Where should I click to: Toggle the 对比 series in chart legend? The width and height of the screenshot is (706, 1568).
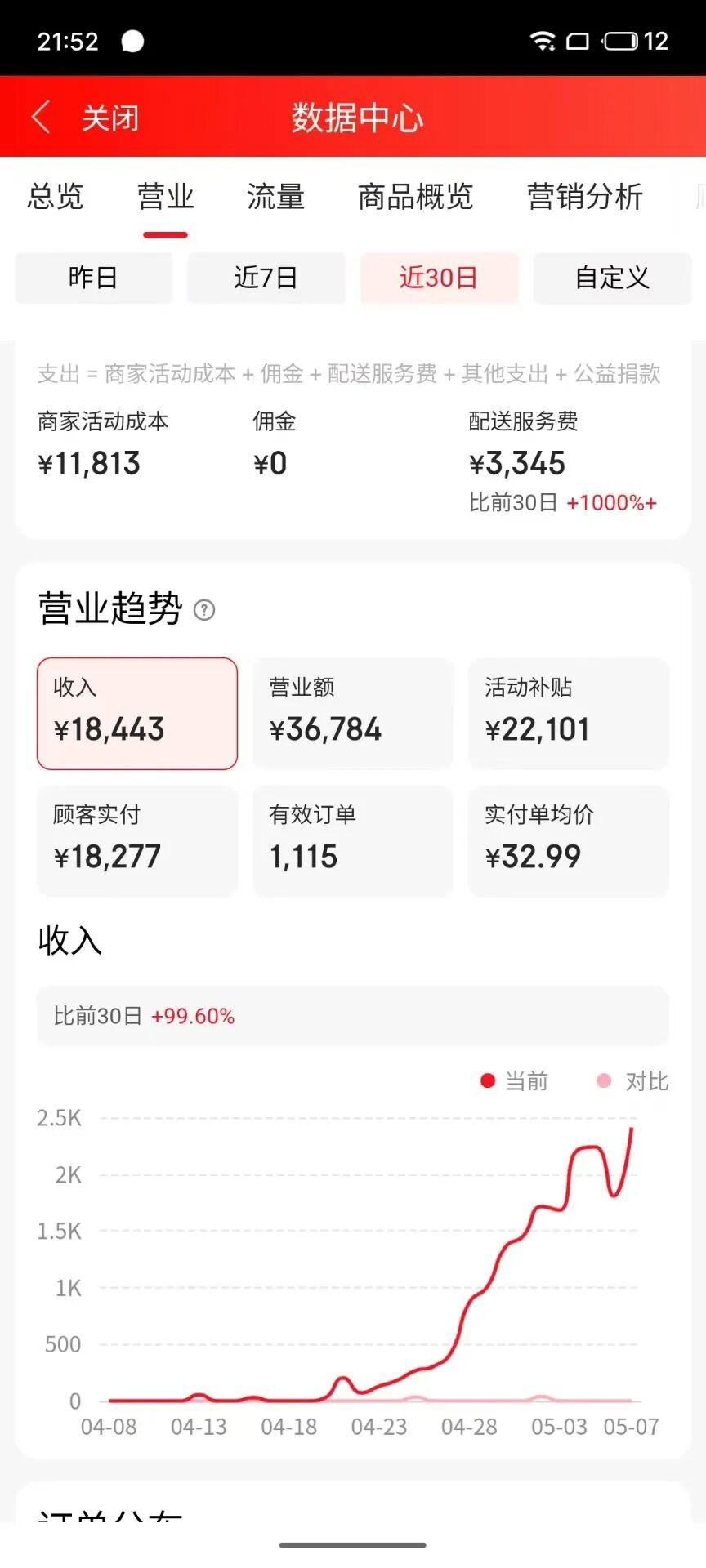click(x=633, y=1081)
